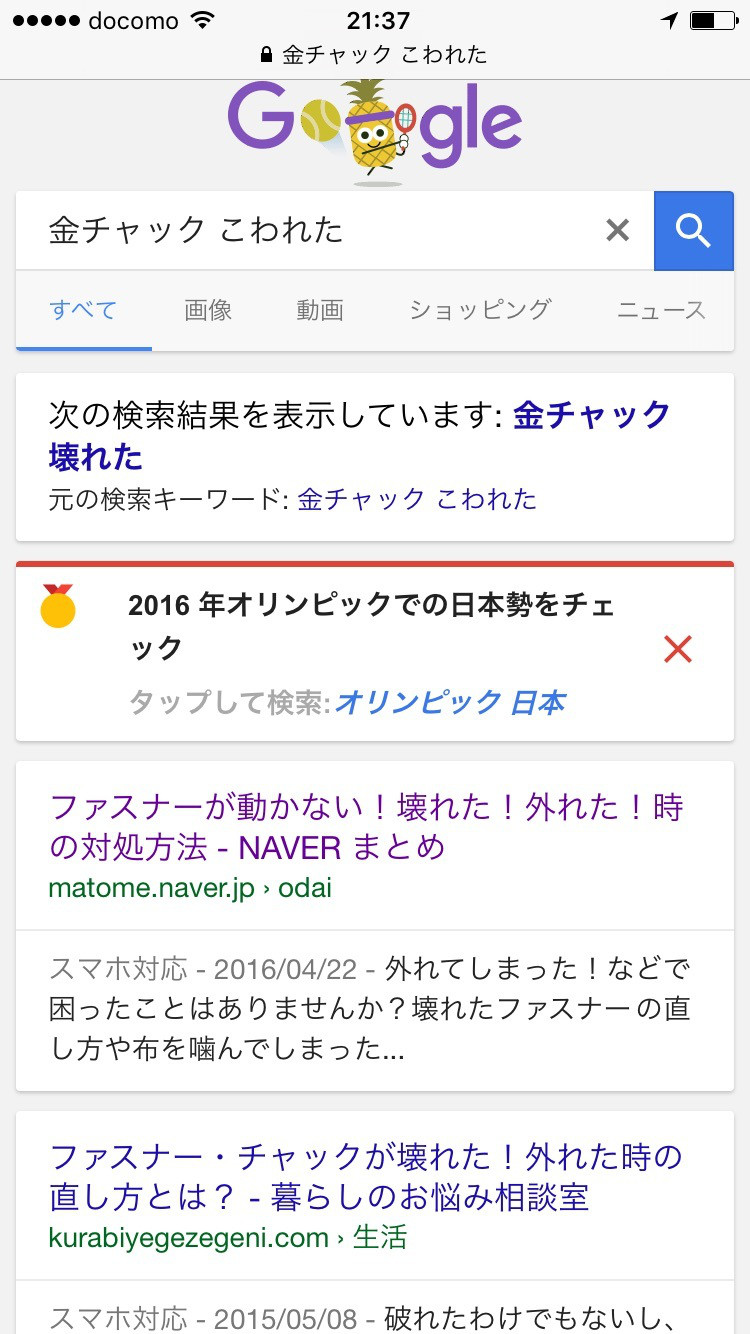Open the NAVER まとめ fastener result

(366, 827)
